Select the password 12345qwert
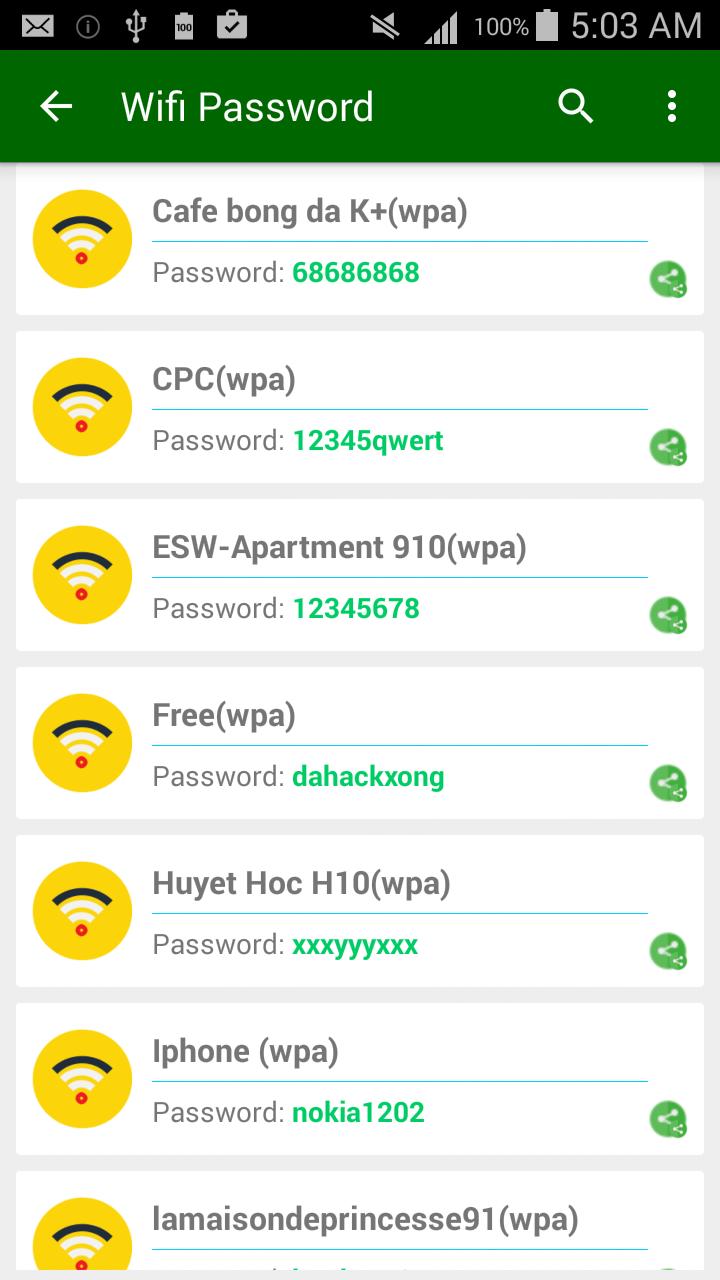 (369, 441)
